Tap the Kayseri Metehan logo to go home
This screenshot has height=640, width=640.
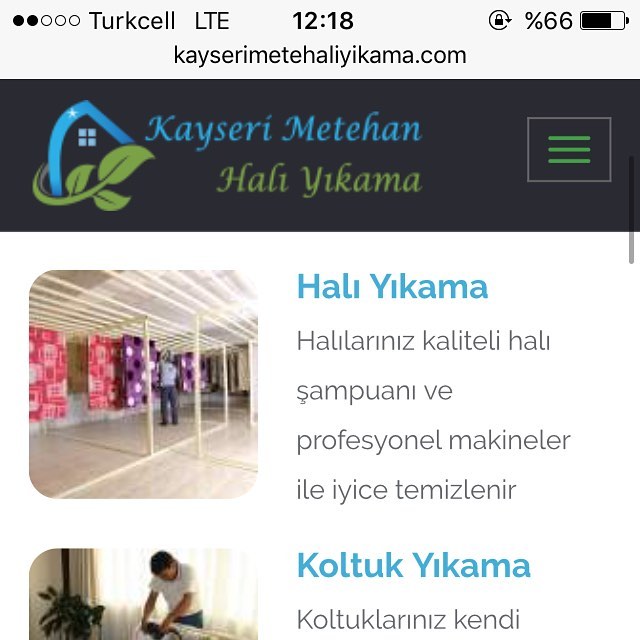[x=227, y=156]
